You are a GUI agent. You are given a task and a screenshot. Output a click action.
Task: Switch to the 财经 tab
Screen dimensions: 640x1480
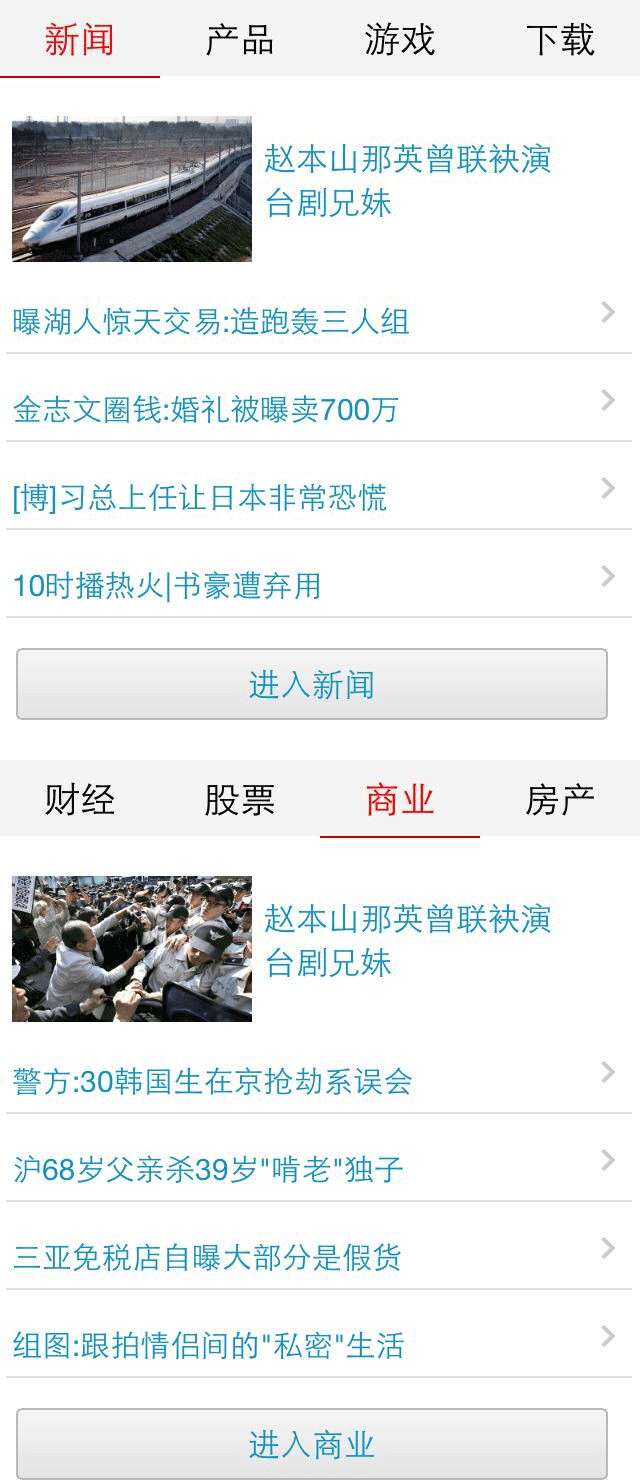point(80,799)
